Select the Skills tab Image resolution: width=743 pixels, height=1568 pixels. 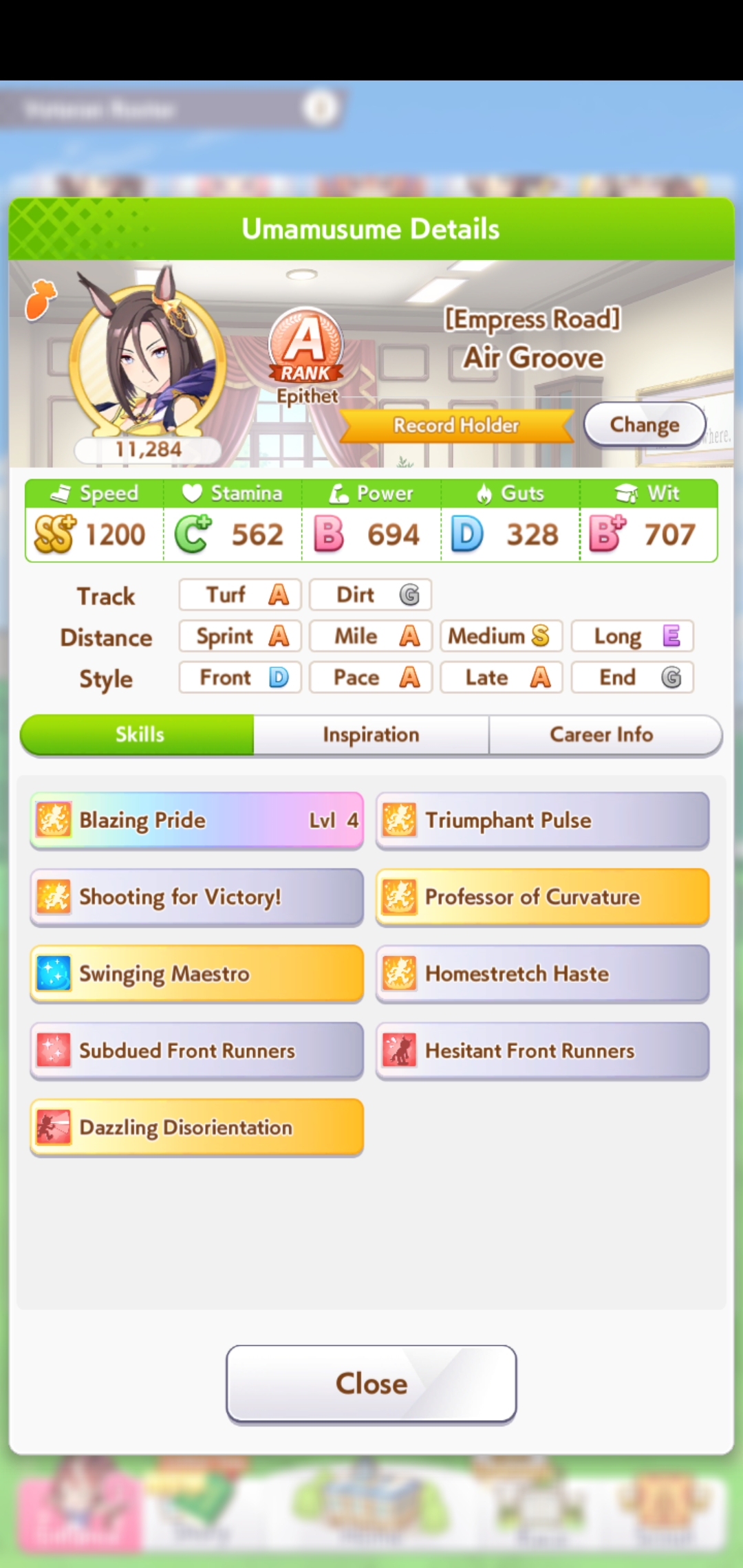click(138, 734)
